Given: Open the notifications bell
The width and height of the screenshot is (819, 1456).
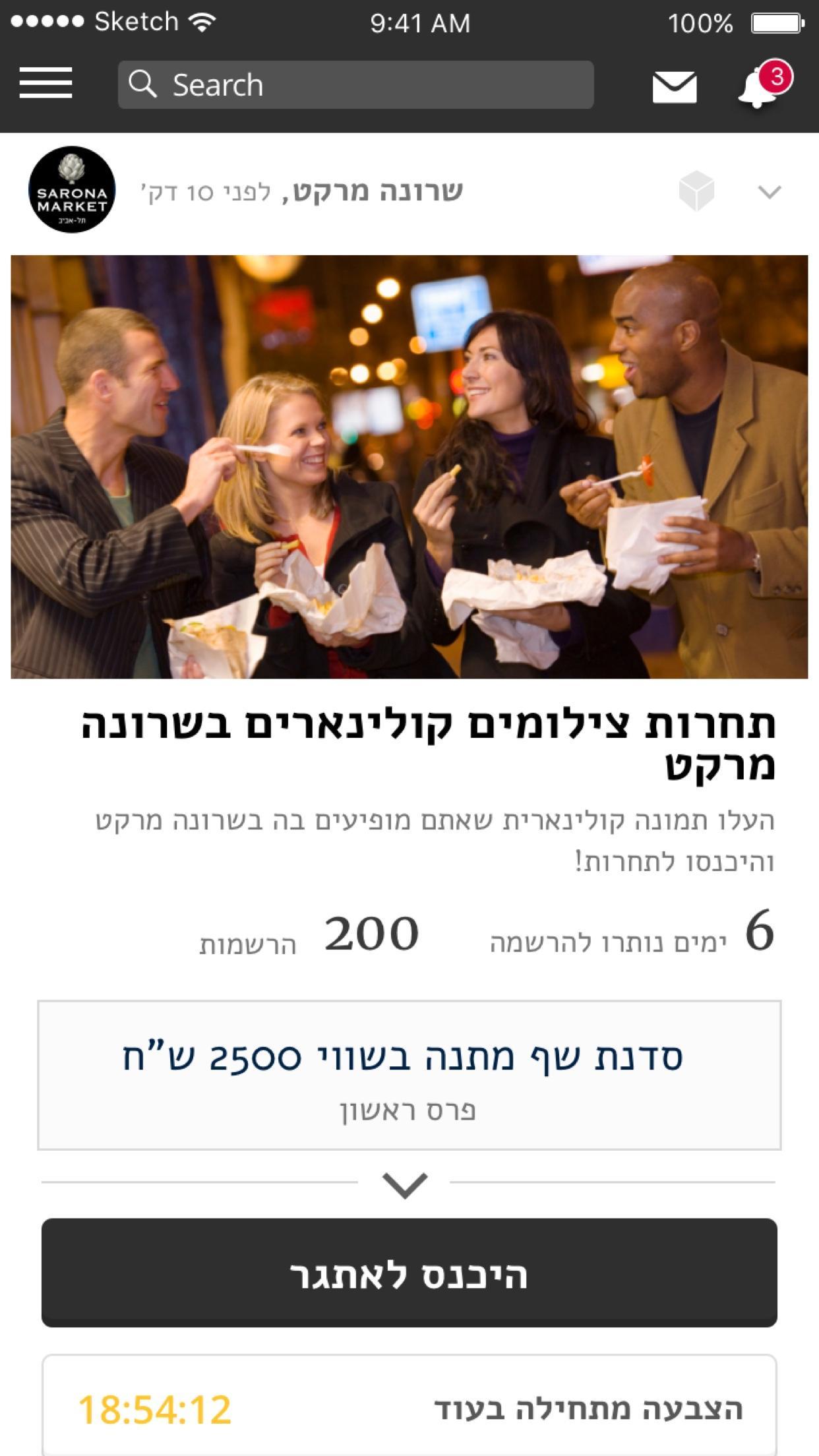Looking at the screenshot, I should click(758, 87).
